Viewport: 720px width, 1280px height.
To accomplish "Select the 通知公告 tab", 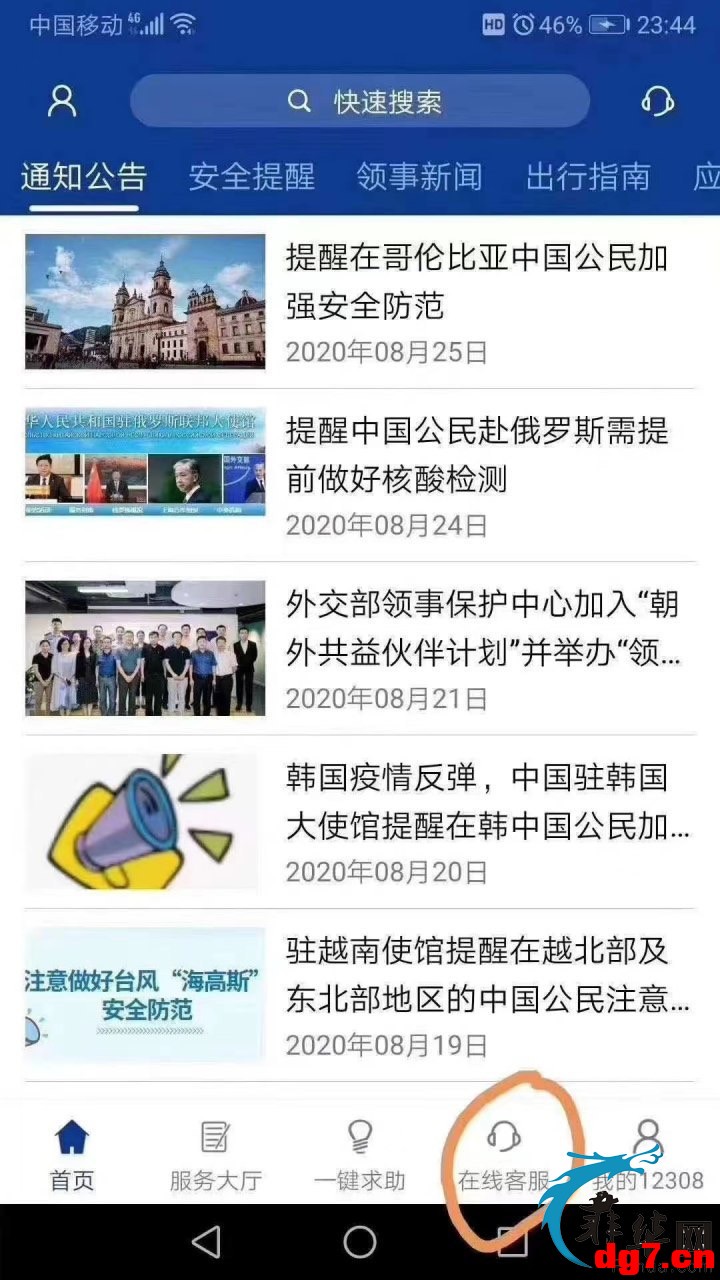I will pyautogui.click(x=84, y=177).
